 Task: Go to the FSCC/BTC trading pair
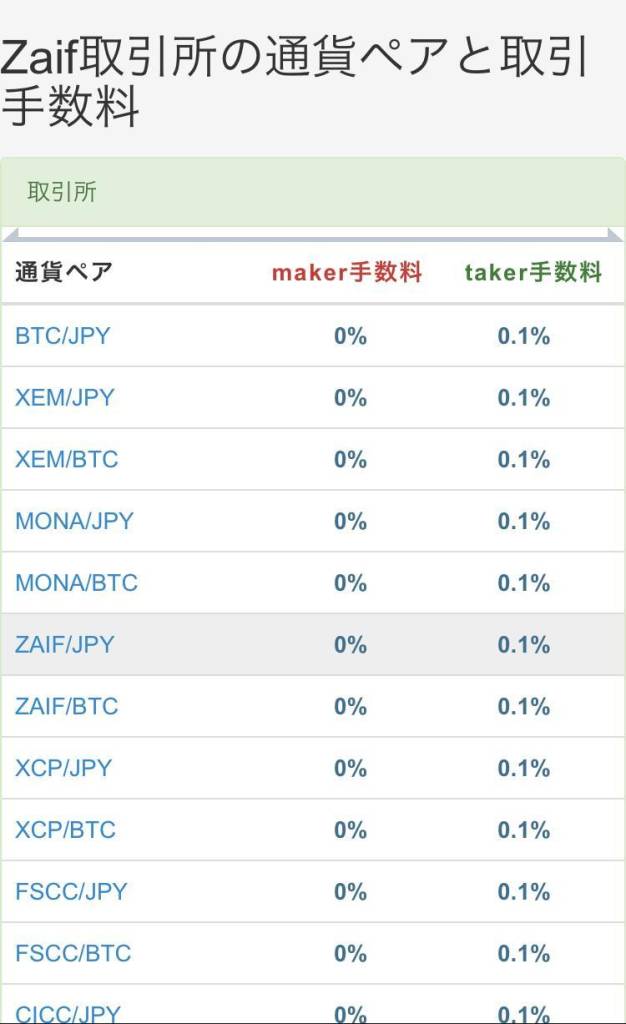pos(73,954)
